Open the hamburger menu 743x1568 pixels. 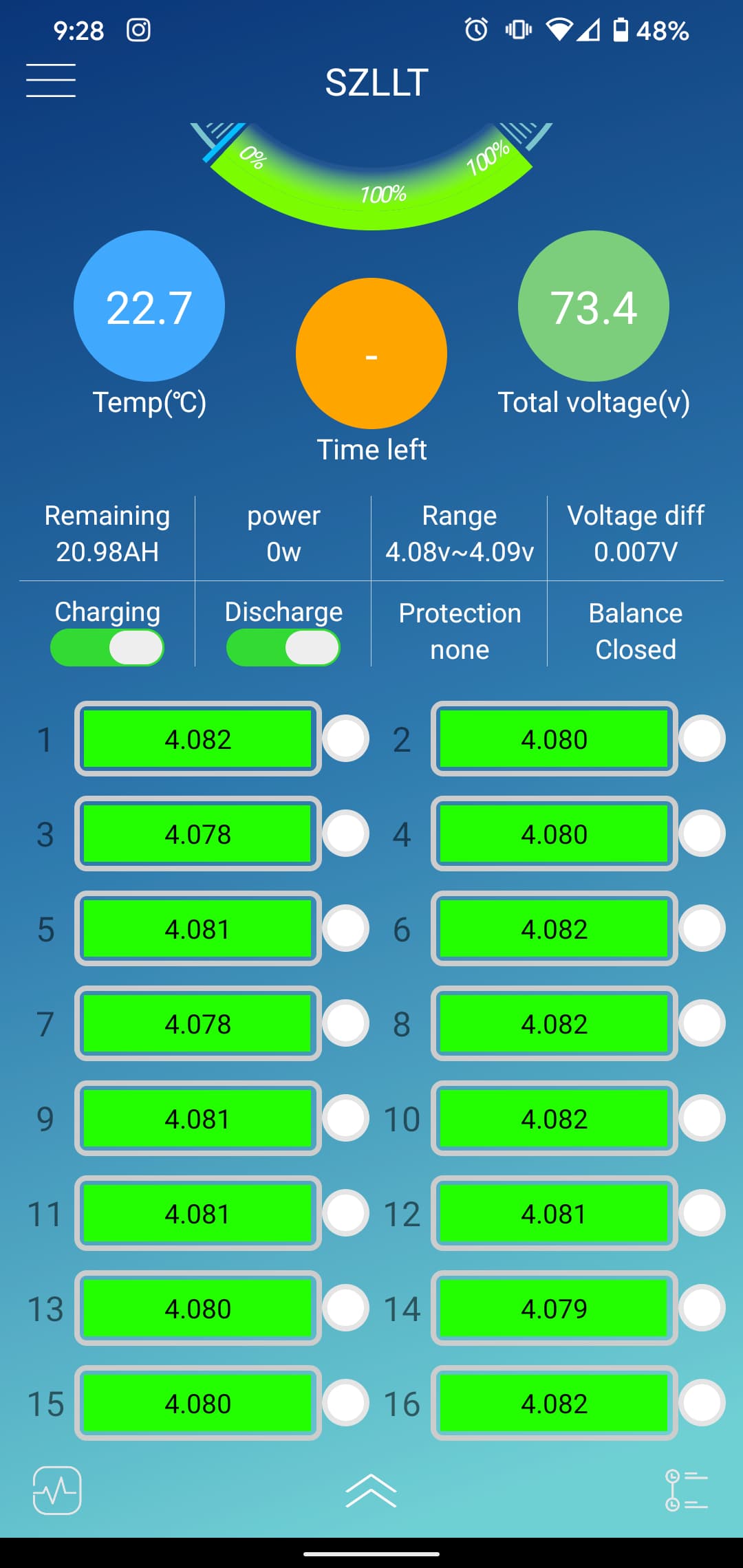click(x=51, y=80)
